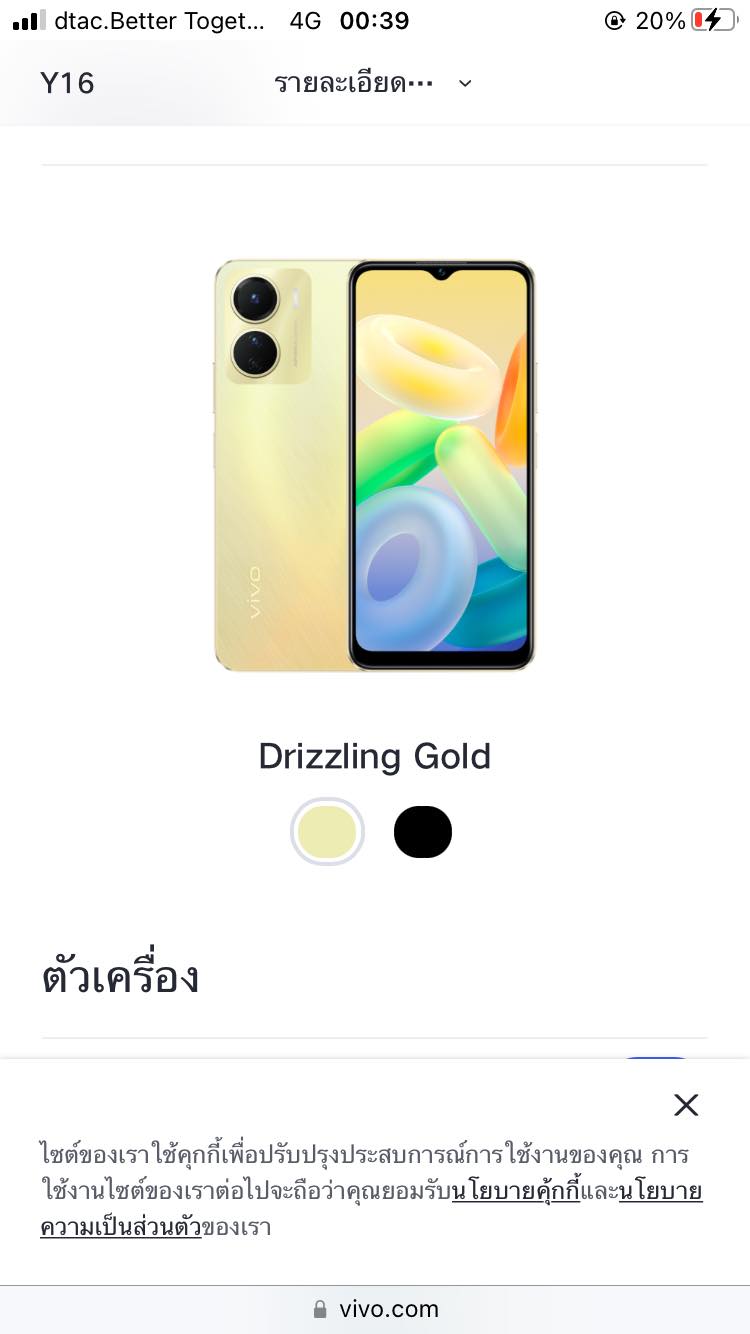The image size is (750, 1334).
Task: Select the black color swatch
Action: click(x=423, y=832)
